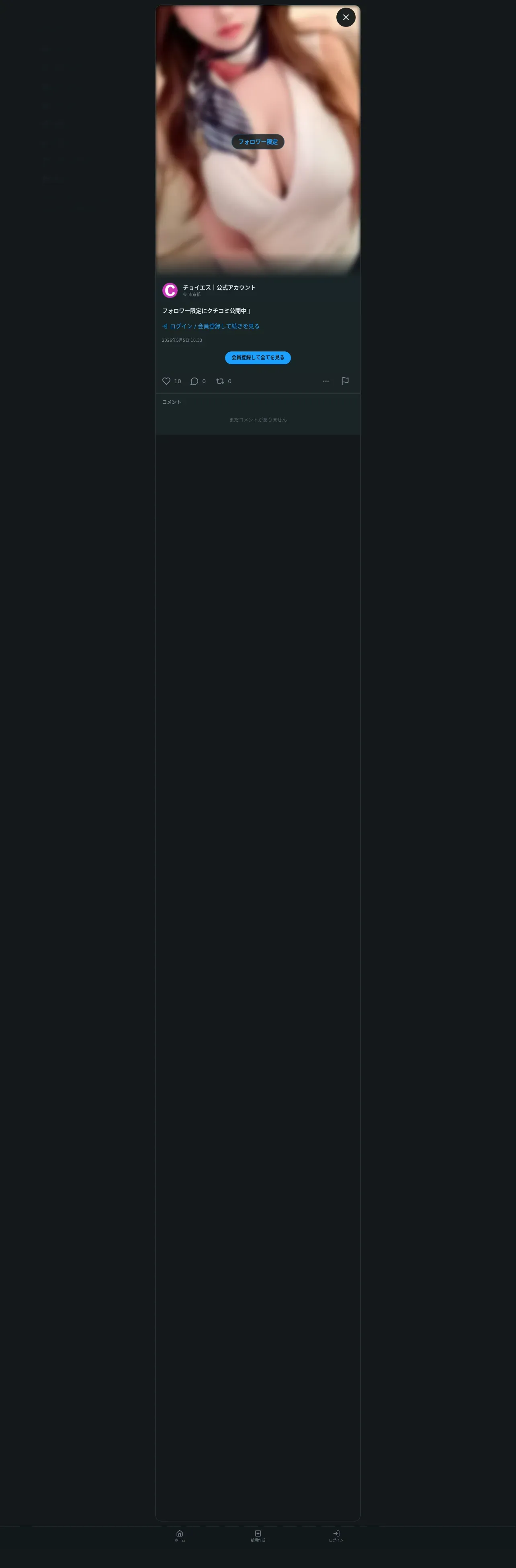
Task: Open the チョイエス公式アカウント profile avatar
Action: (170, 290)
